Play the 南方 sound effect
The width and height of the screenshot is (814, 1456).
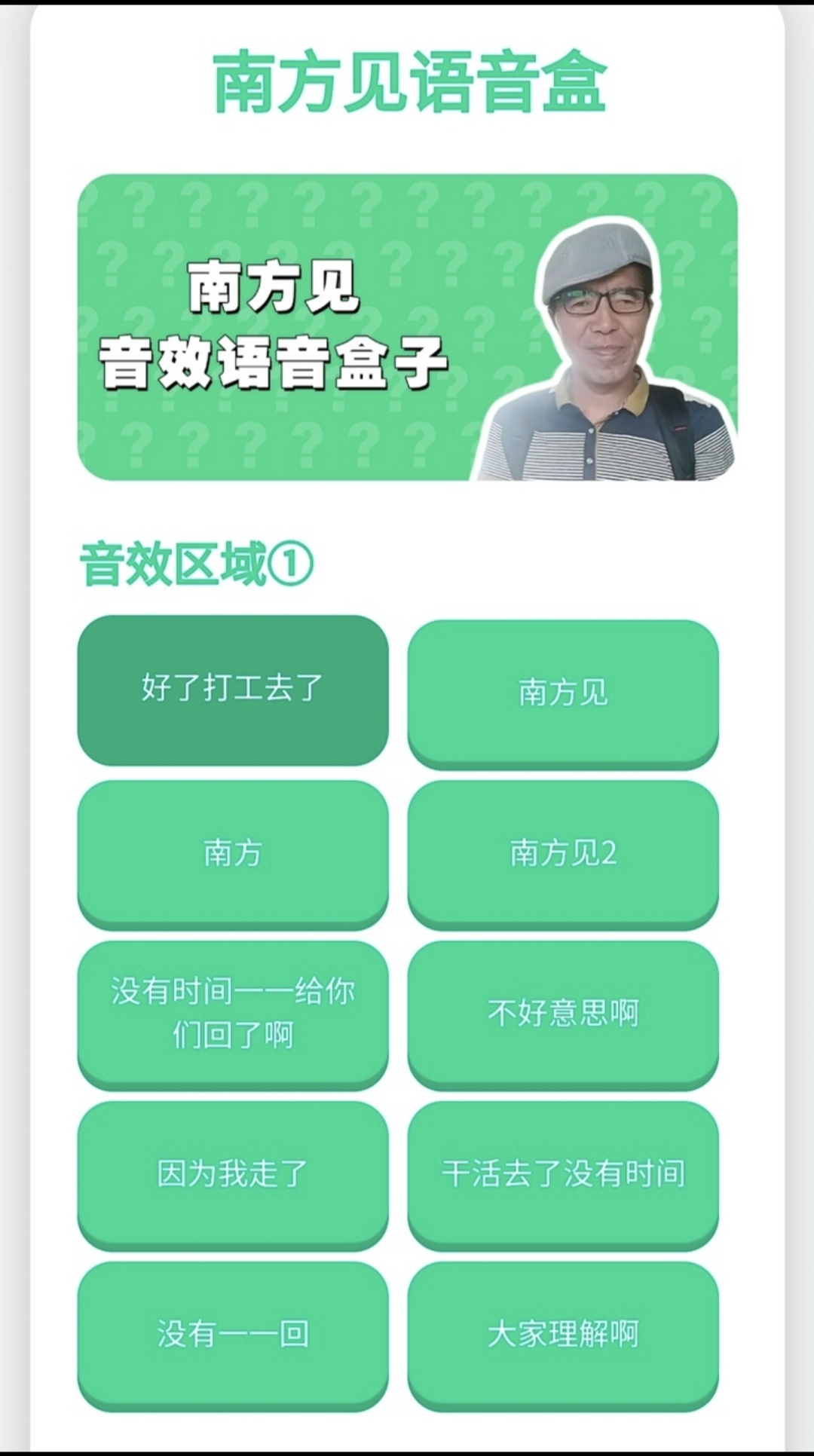click(233, 853)
